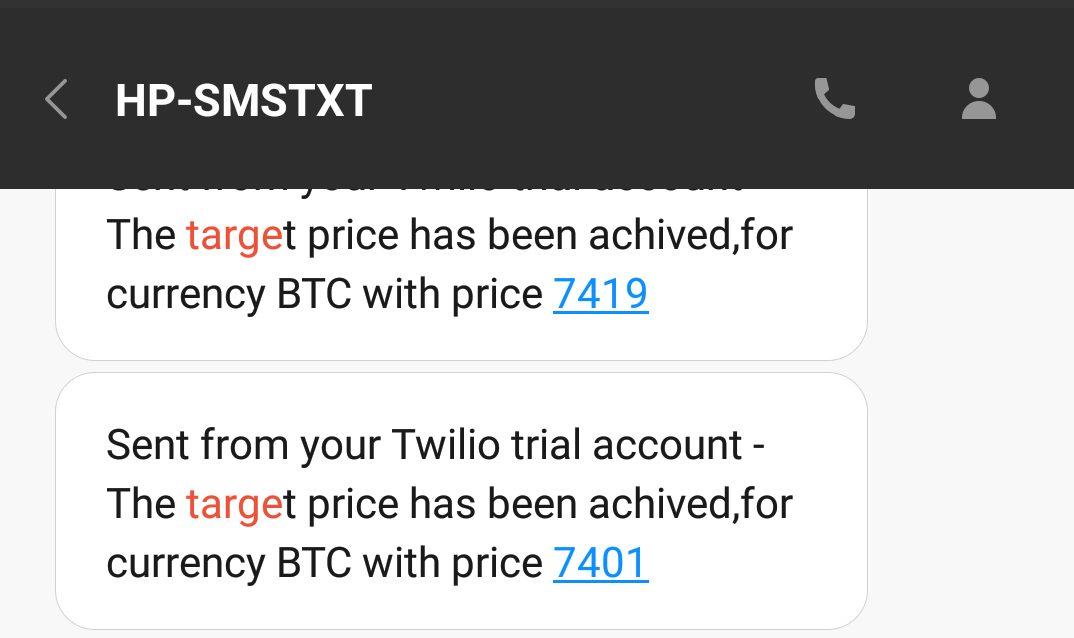Open the linked number 7419
The image size is (1074, 638).
[600, 294]
